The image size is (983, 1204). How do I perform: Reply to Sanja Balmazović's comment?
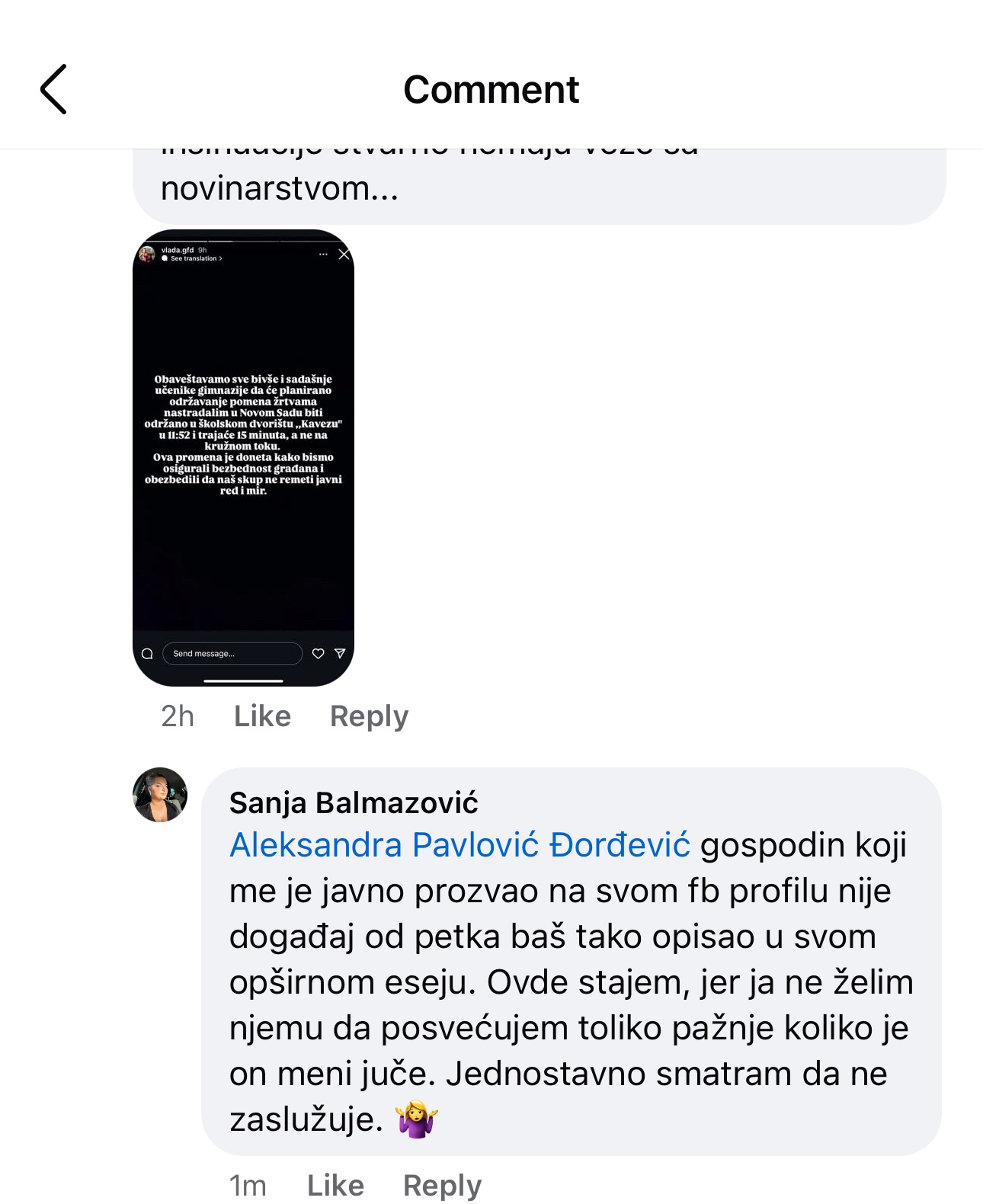tap(442, 1185)
